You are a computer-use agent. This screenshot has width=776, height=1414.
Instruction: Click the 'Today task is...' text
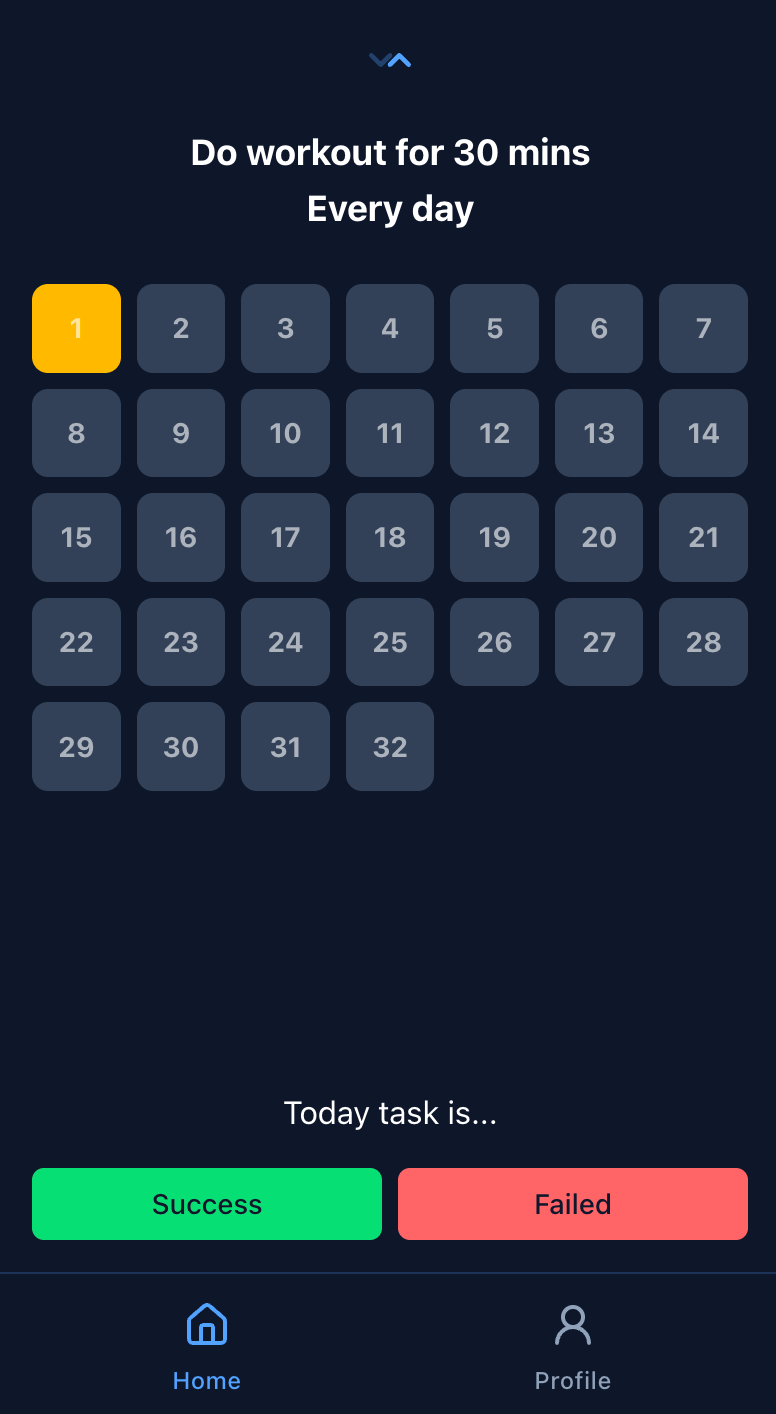click(389, 1112)
